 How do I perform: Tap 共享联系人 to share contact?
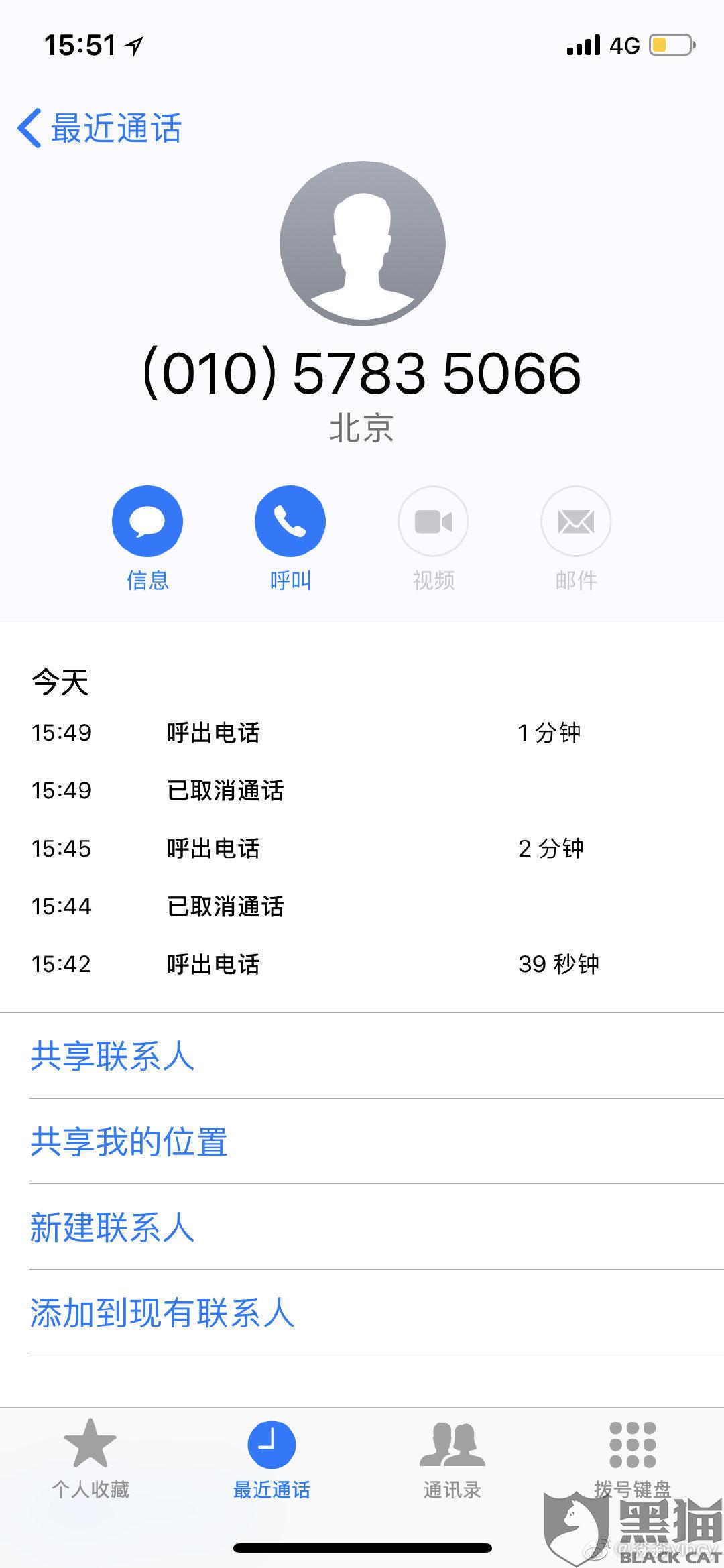click(x=113, y=1057)
